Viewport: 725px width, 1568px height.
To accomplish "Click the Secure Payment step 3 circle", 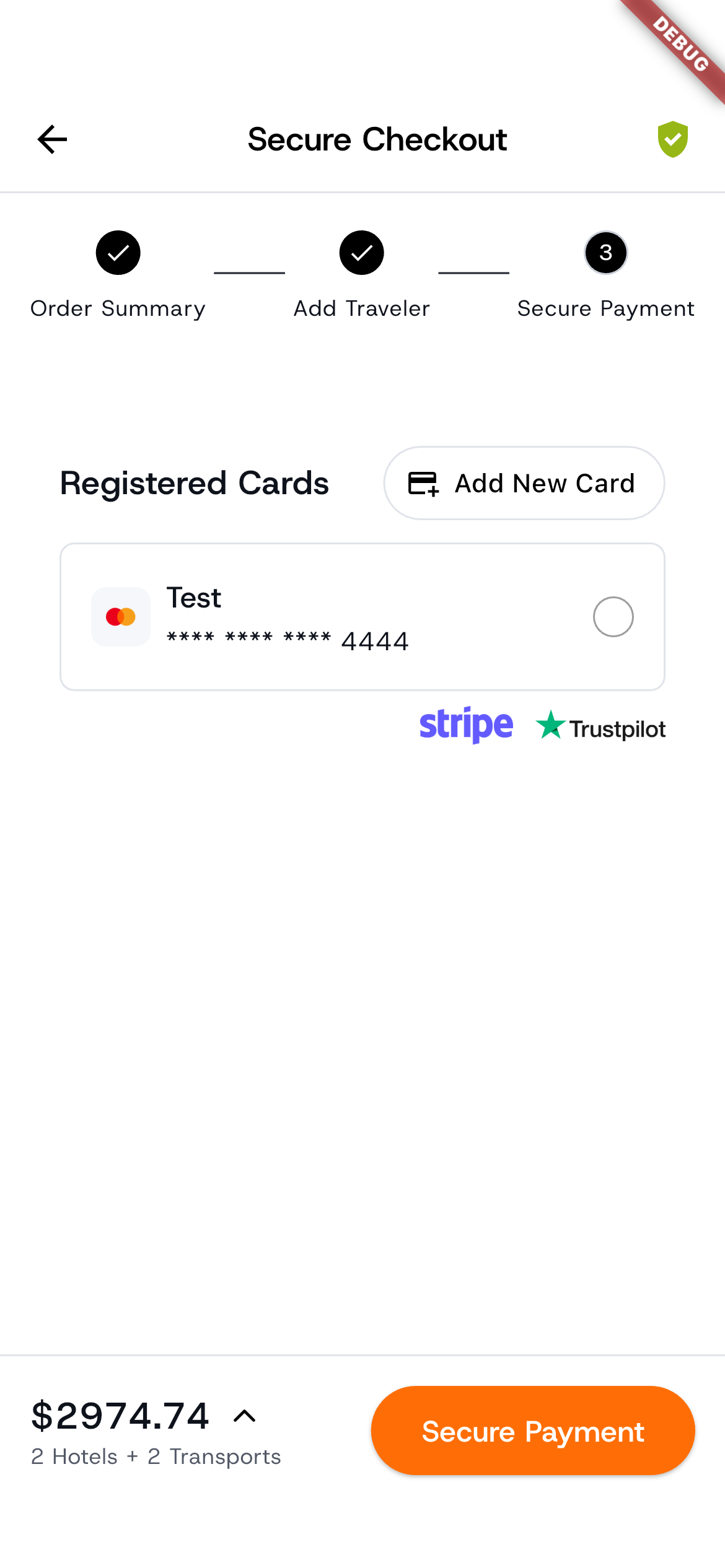I will pyautogui.click(x=605, y=253).
